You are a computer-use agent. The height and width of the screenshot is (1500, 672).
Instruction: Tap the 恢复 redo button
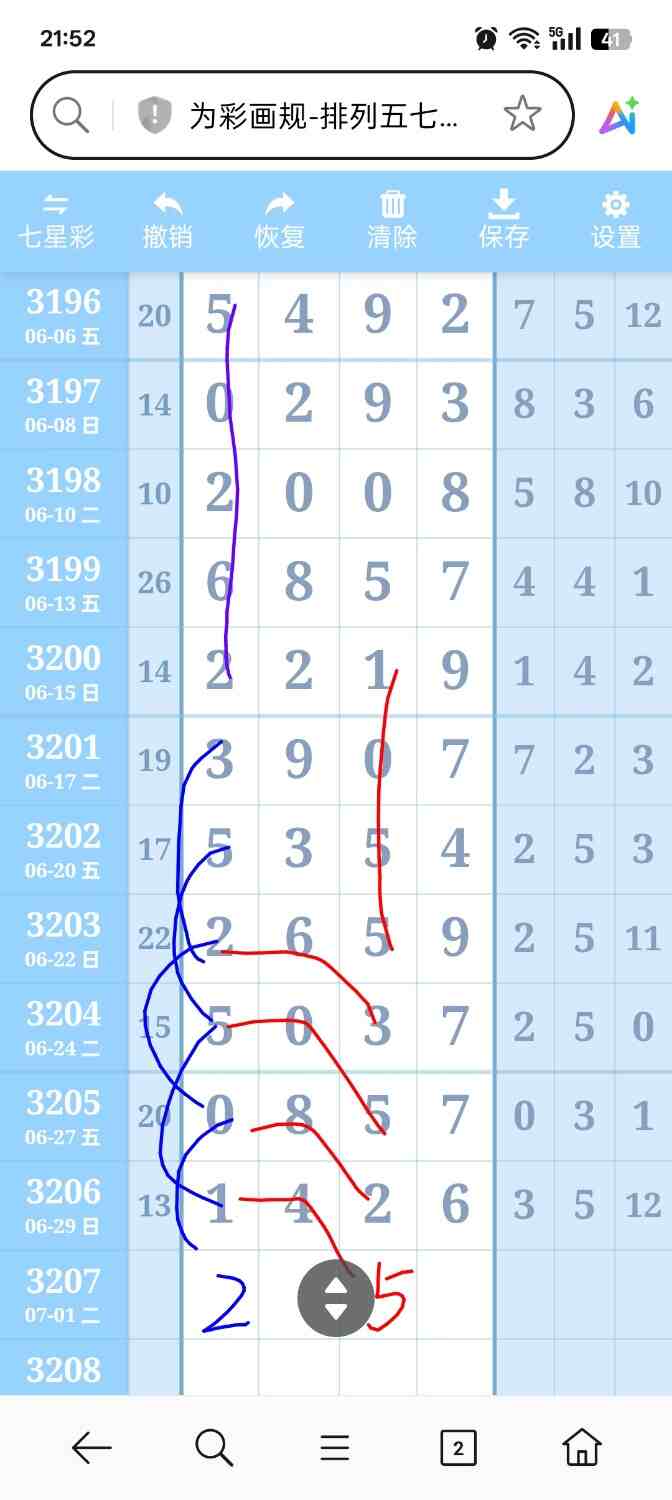click(x=279, y=221)
